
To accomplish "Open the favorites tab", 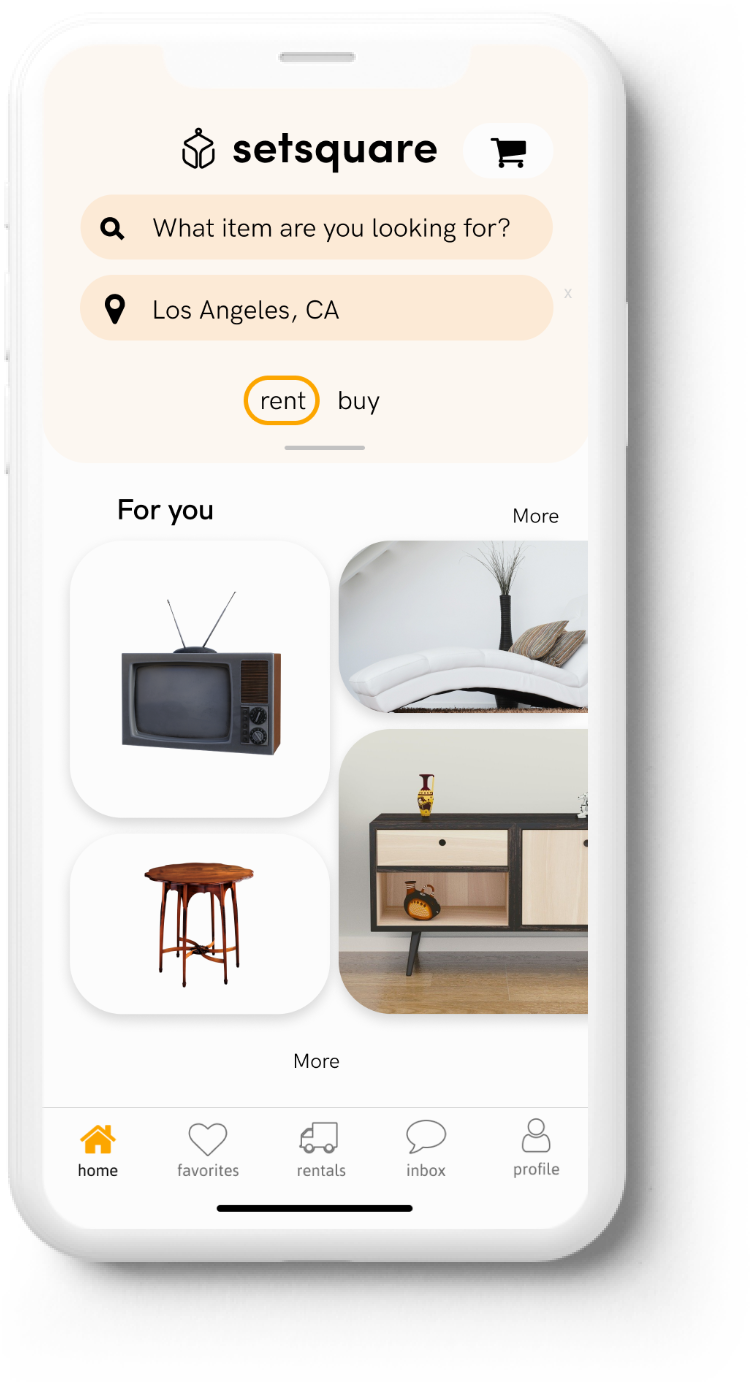I will click(208, 1150).
